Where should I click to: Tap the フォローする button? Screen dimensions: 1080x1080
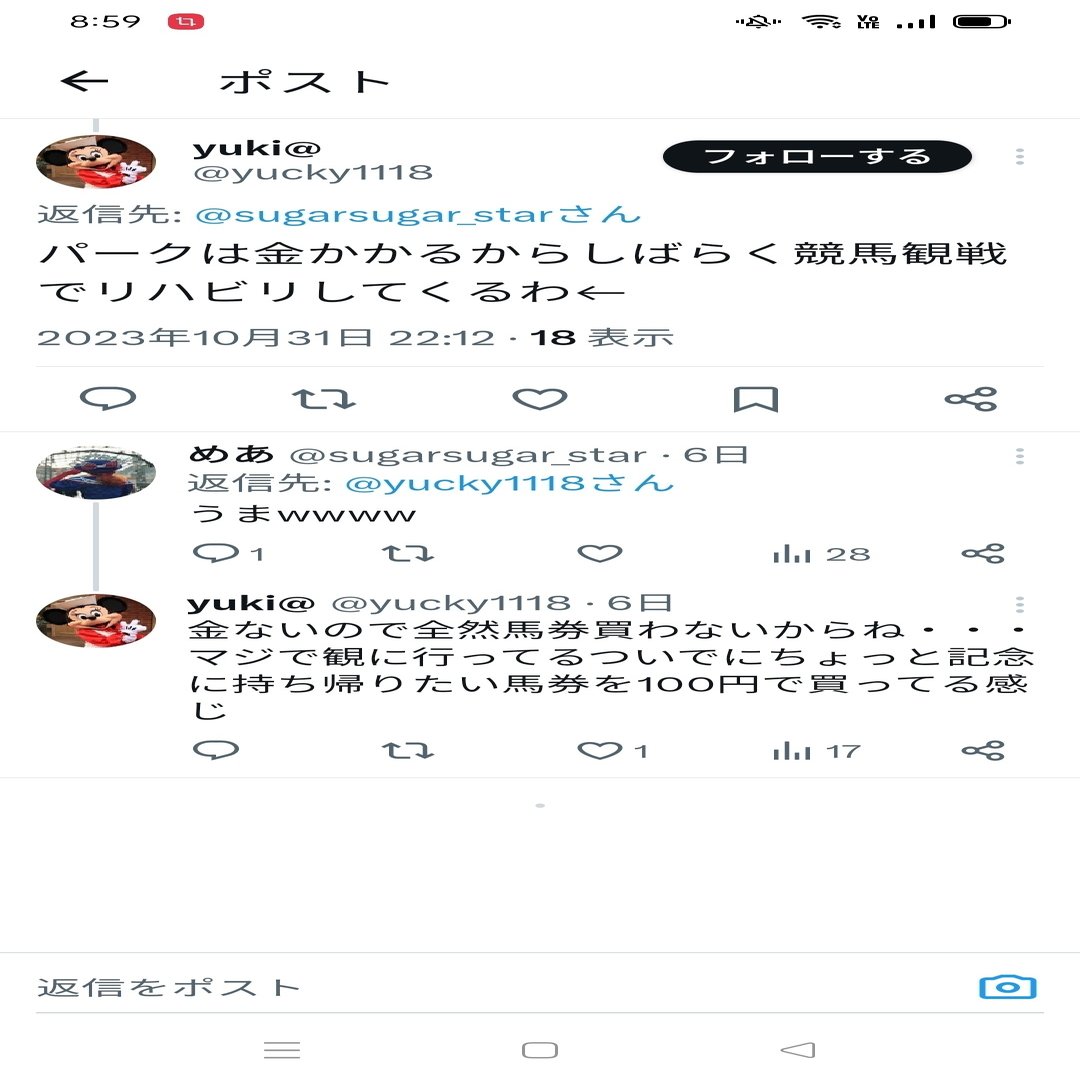pos(817,157)
